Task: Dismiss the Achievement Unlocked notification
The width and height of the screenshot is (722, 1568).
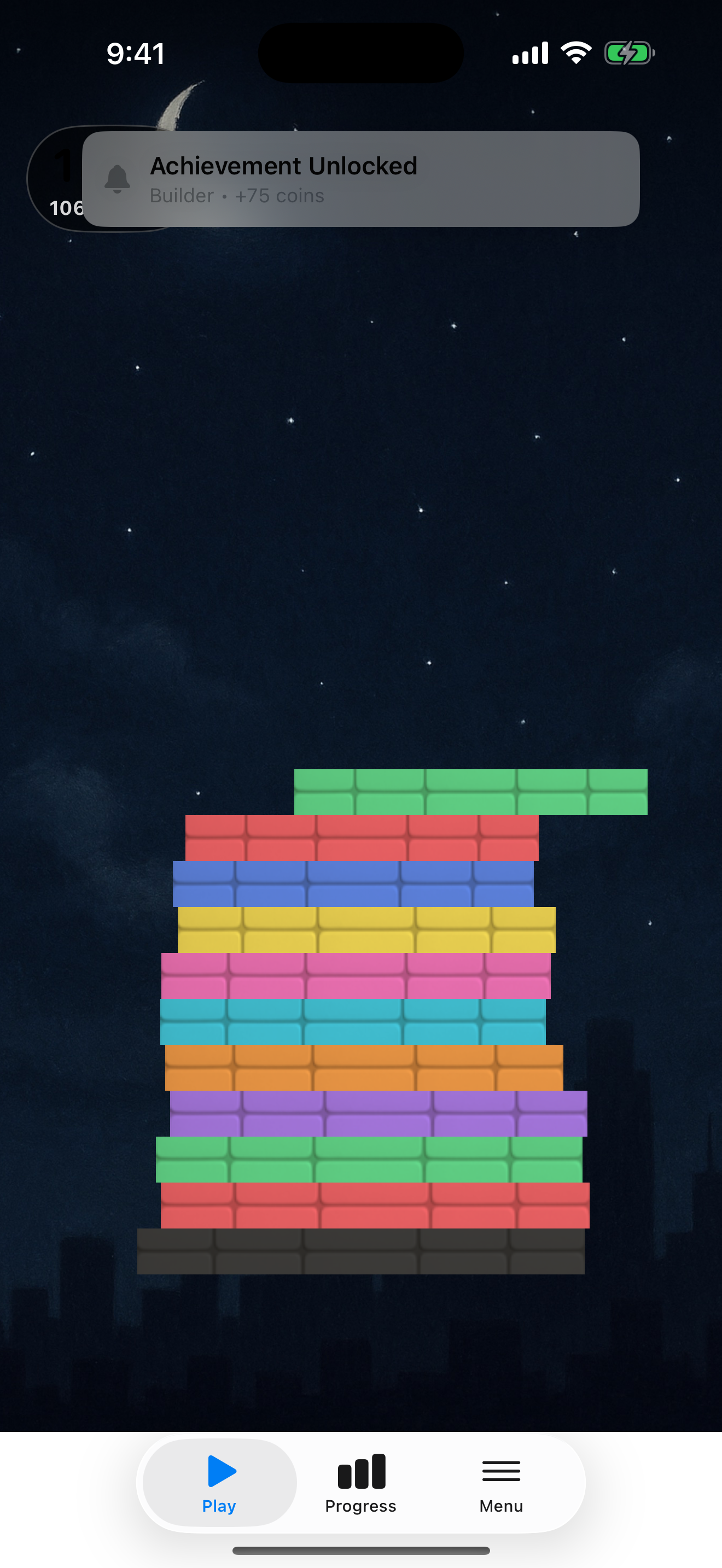Action: pyautogui.click(x=360, y=179)
